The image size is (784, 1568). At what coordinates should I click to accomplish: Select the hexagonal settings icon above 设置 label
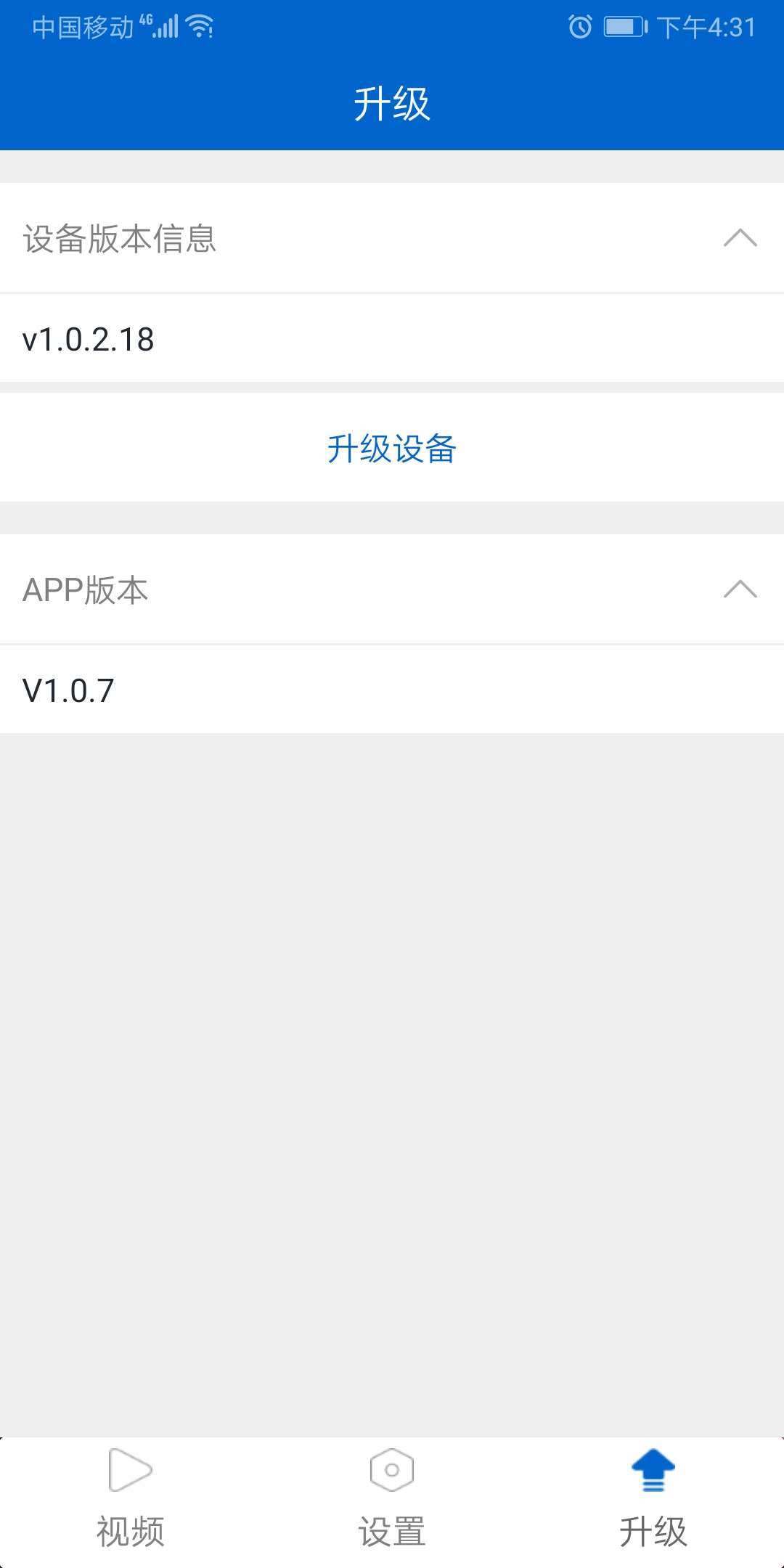click(391, 1470)
